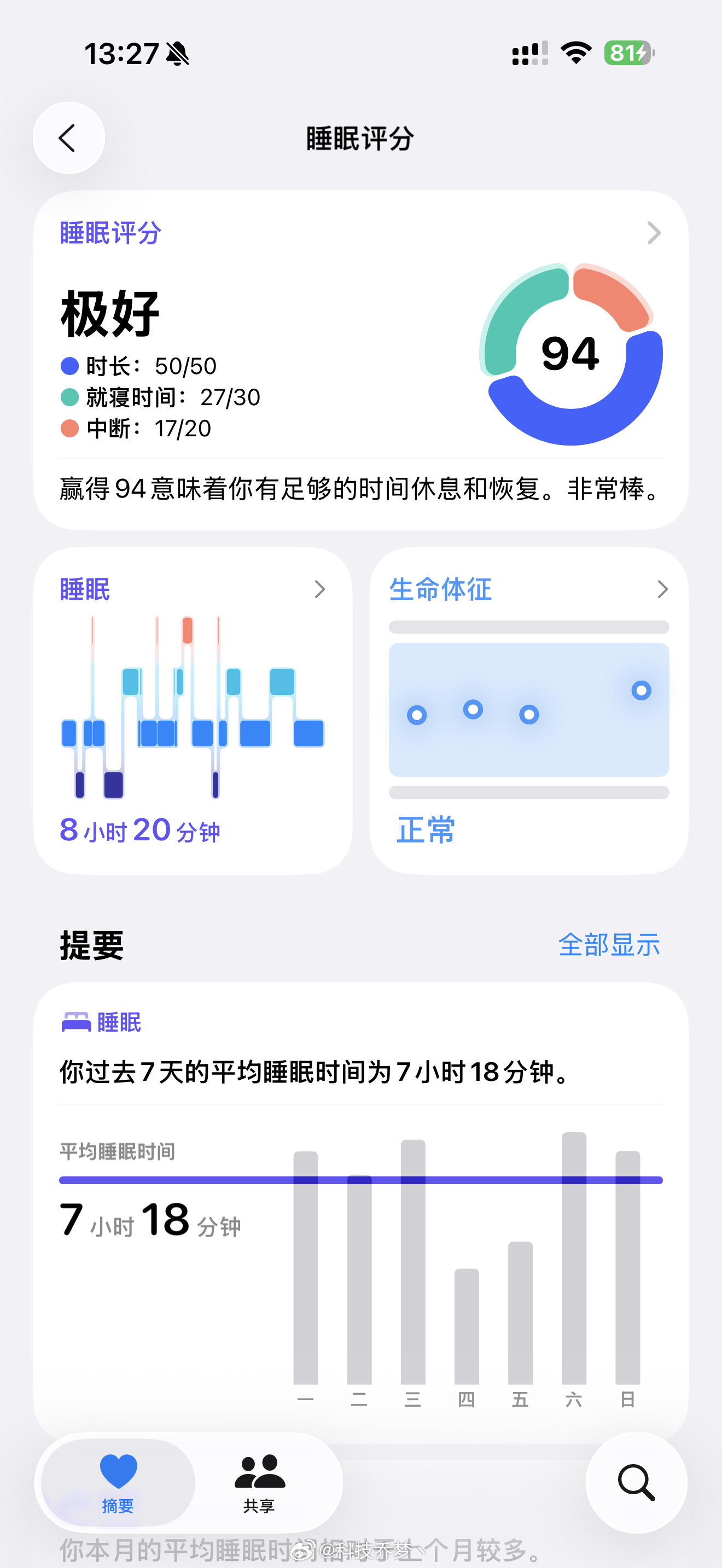Tap the bed icon next to 睡眠
This screenshot has height=1568, width=722.
(75, 1022)
